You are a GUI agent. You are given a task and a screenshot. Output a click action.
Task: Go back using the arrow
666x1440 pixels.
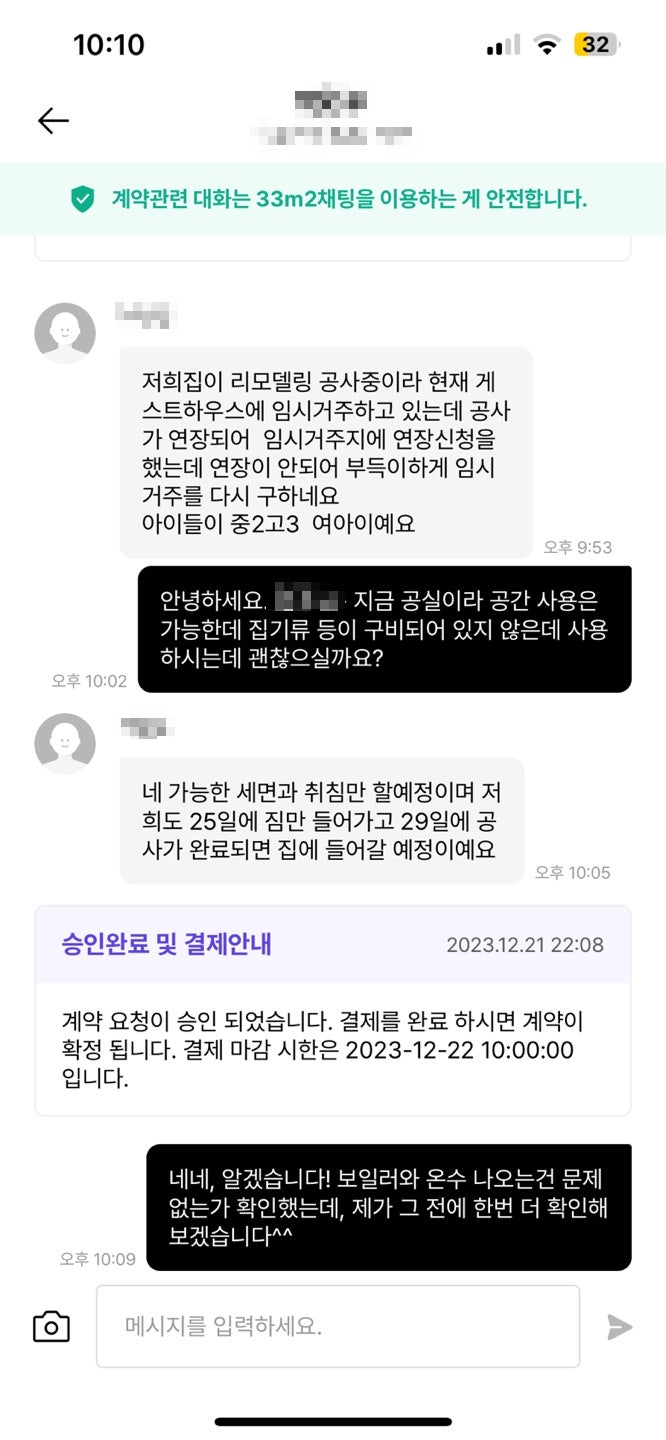(x=53, y=121)
